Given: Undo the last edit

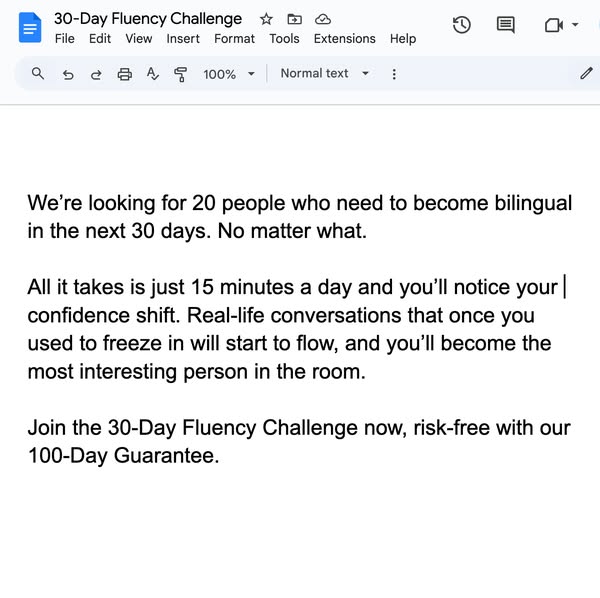Looking at the screenshot, I should coord(68,74).
